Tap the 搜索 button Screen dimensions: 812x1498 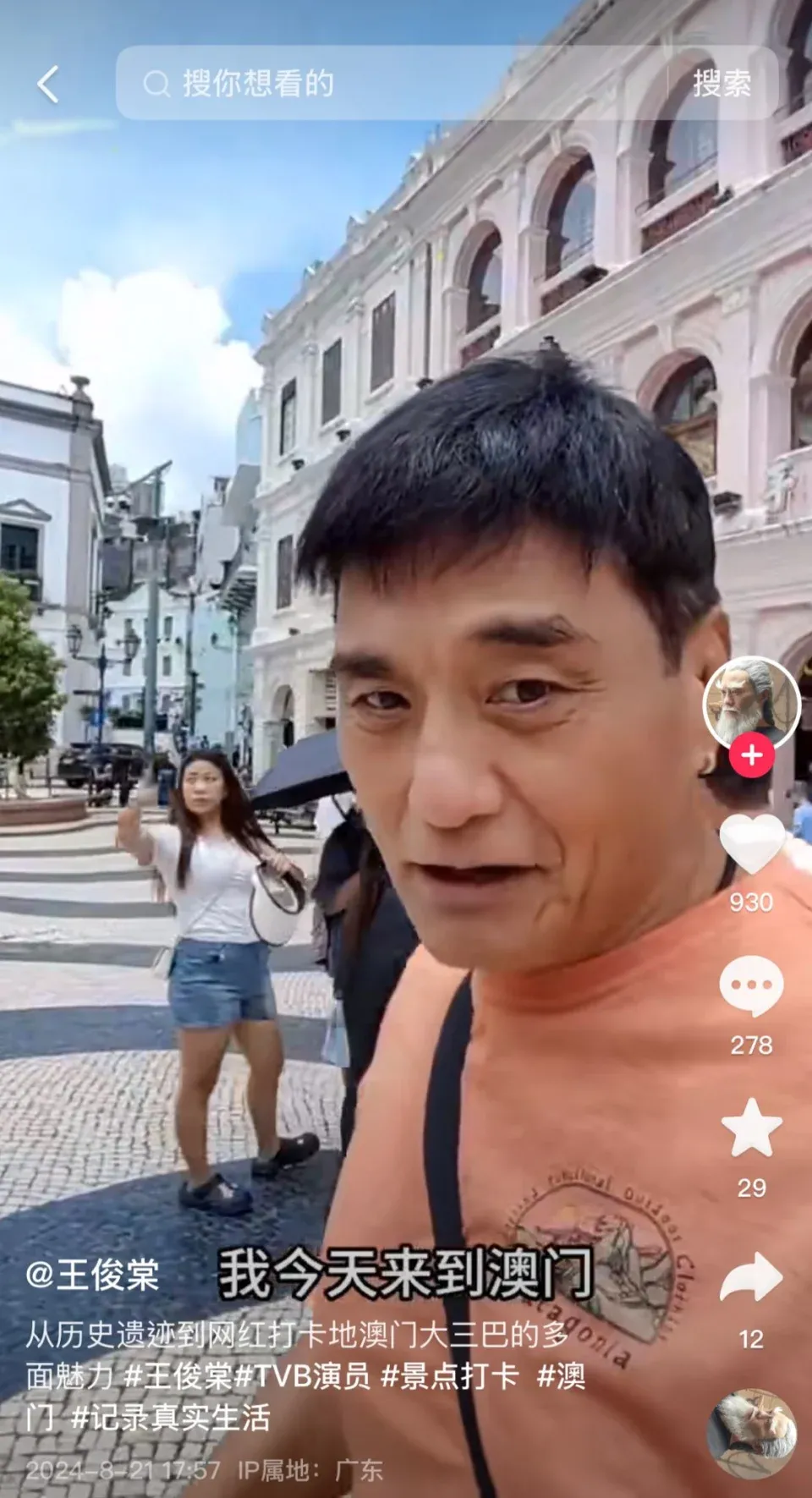pos(721,84)
